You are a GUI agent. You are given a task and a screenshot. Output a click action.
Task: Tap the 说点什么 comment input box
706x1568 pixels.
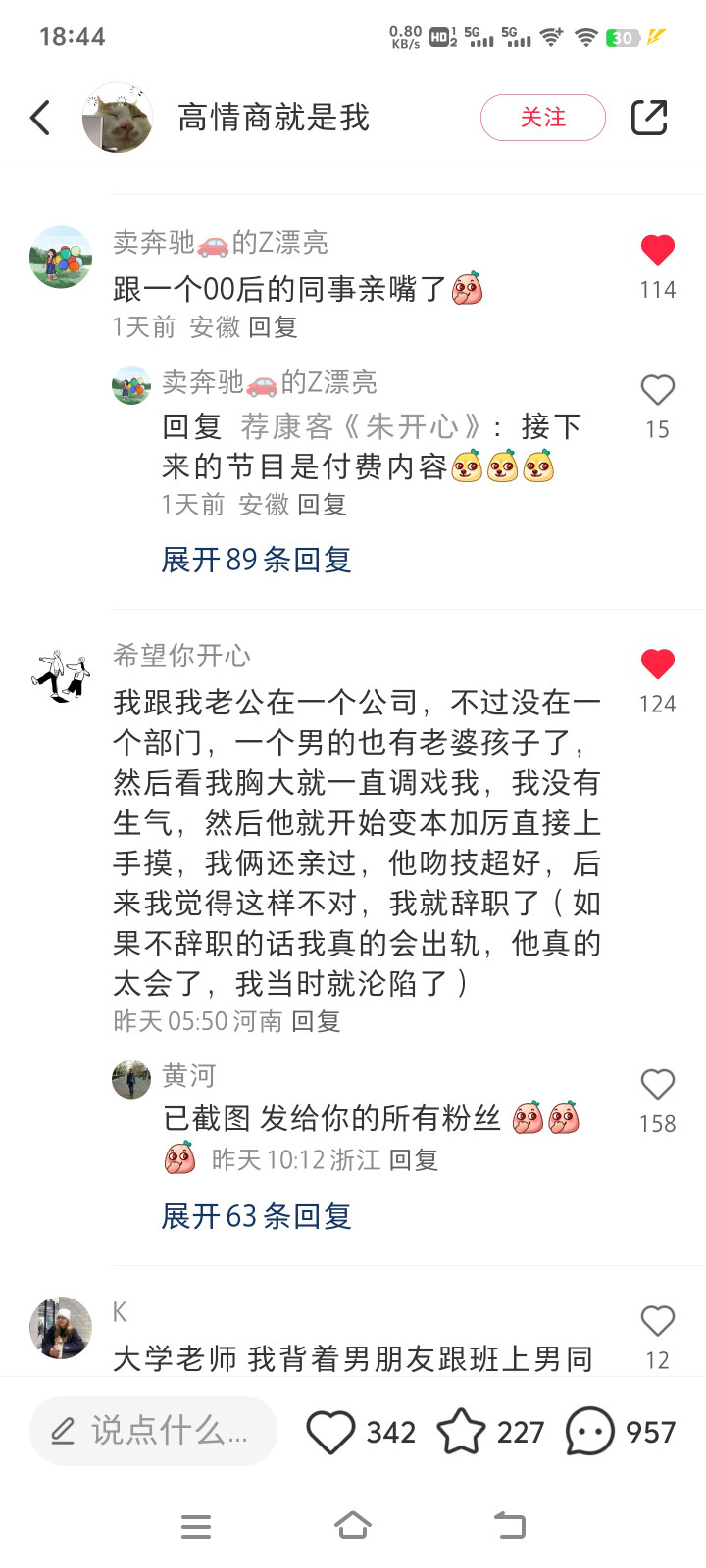coord(154,1432)
